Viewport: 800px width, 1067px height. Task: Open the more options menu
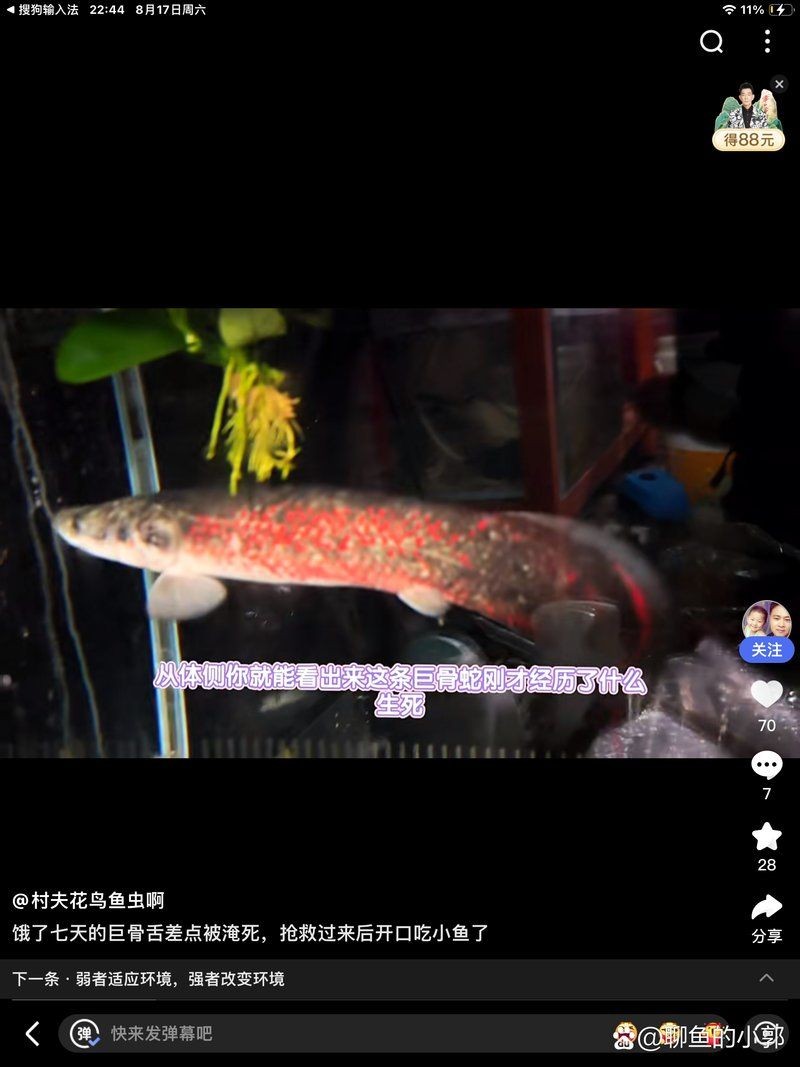point(766,42)
